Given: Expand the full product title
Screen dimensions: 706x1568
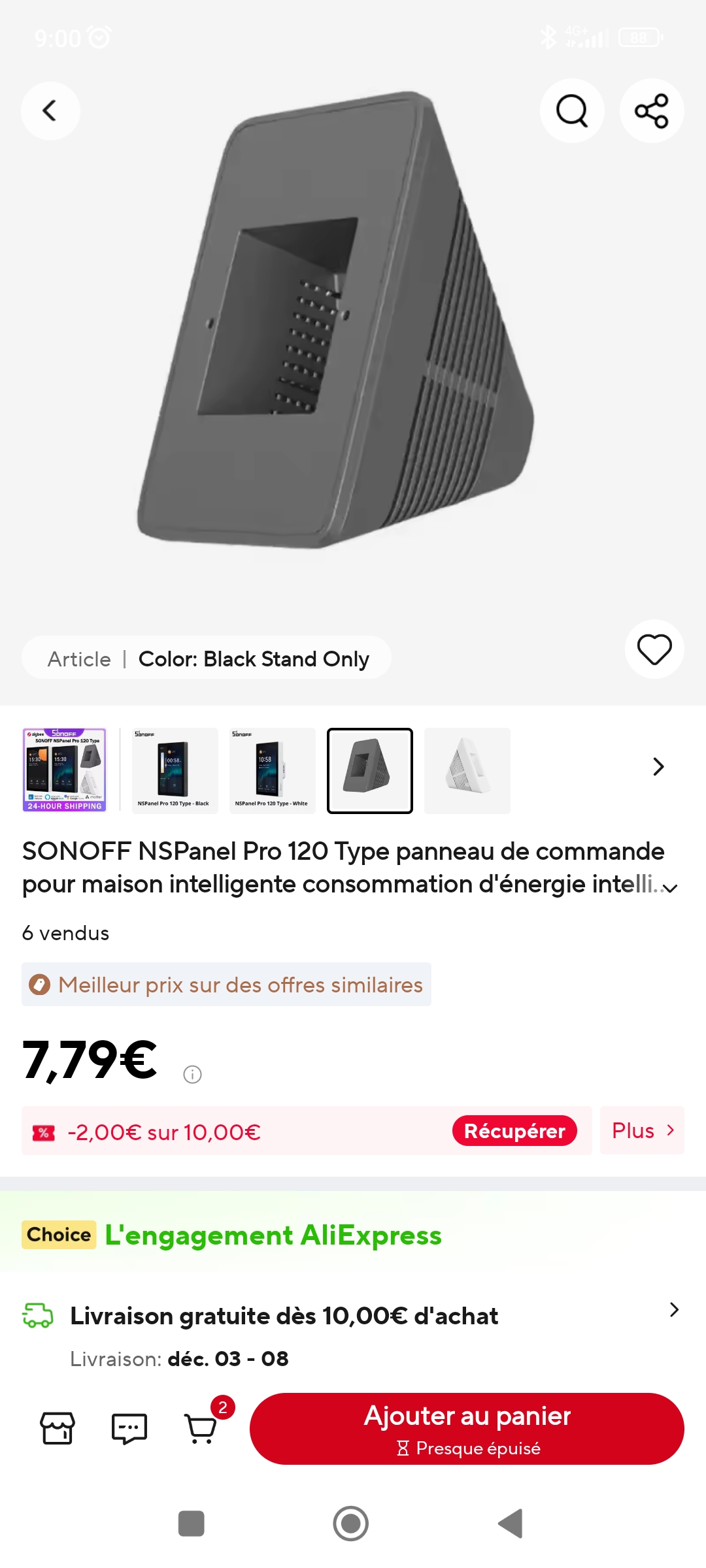Looking at the screenshot, I should point(670,887).
